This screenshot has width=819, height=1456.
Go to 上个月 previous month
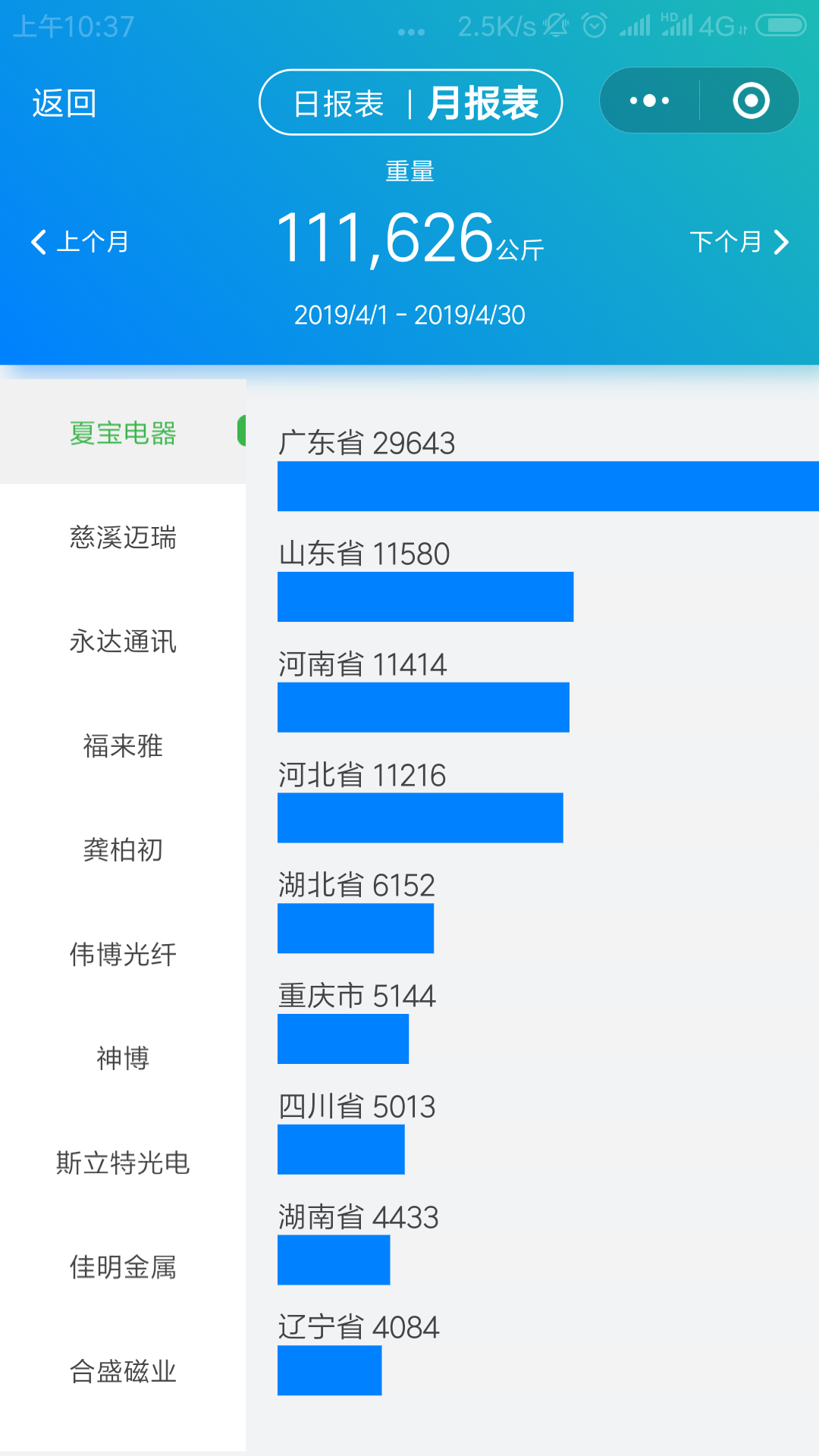tap(80, 242)
